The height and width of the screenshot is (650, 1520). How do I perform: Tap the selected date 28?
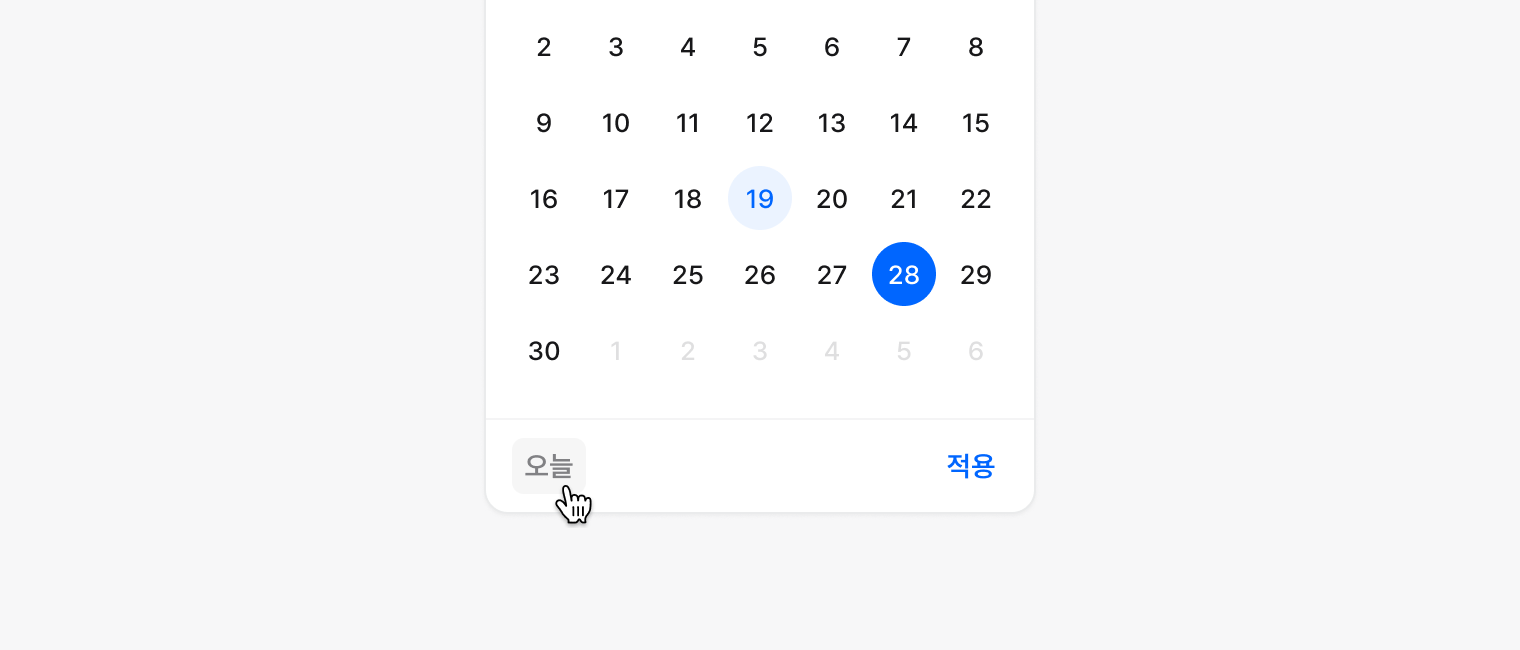(x=904, y=275)
